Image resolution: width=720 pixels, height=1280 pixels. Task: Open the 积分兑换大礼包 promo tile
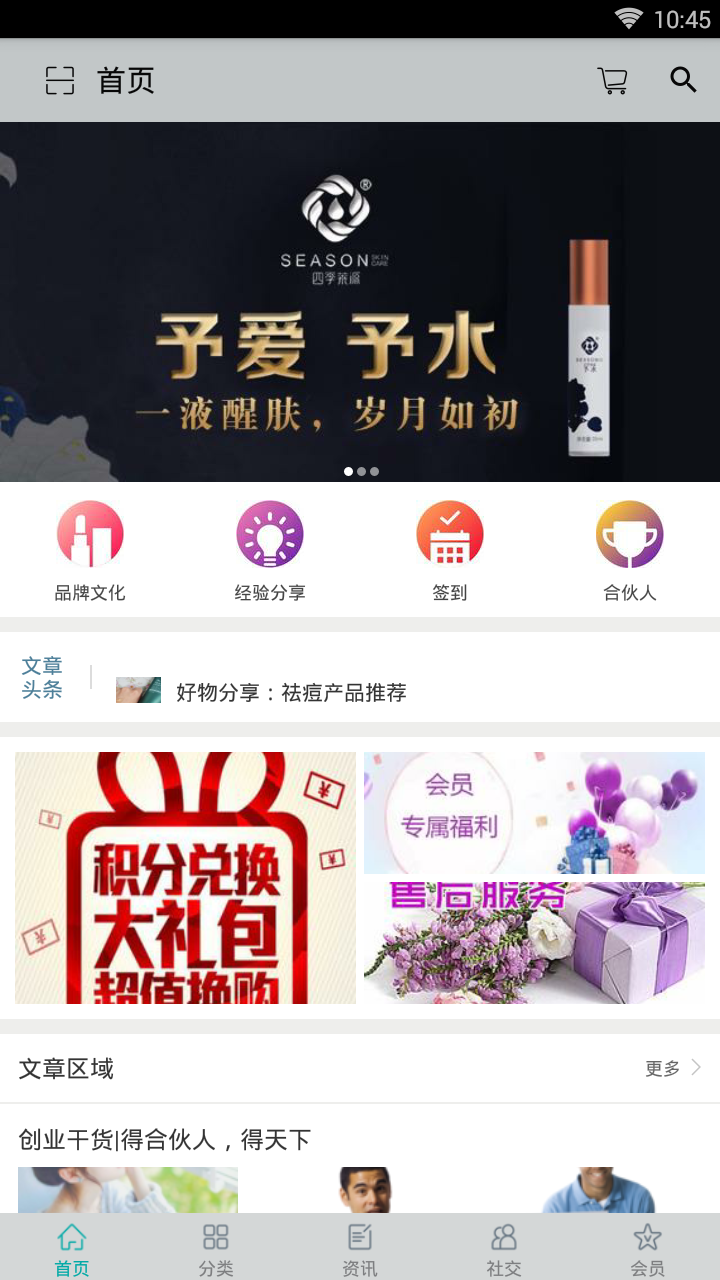[x=185, y=878]
